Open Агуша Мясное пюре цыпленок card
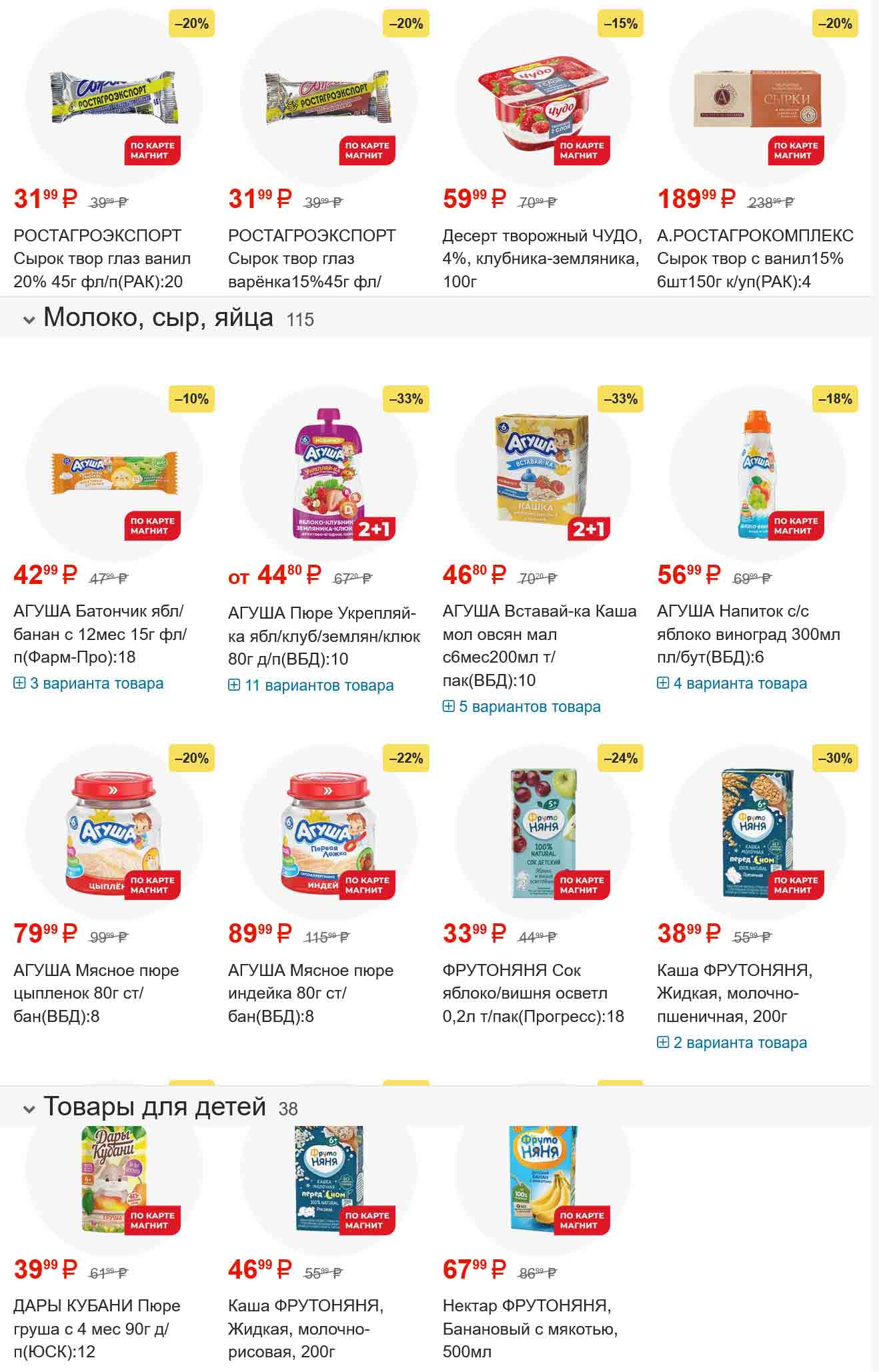Viewport: 879px width, 1372px height. [x=96, y=993]
